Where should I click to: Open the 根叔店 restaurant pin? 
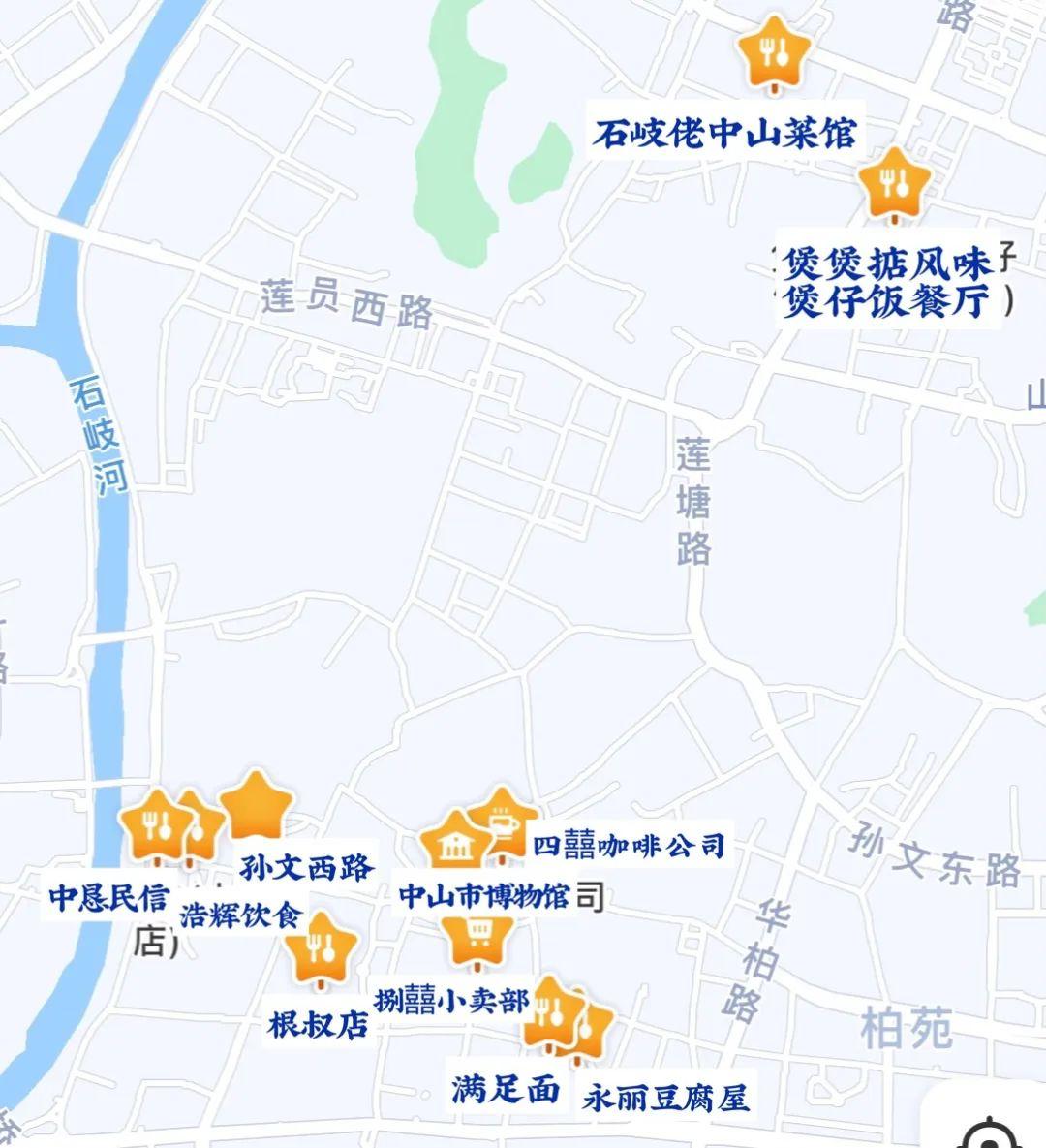click(x=322, y=946)
